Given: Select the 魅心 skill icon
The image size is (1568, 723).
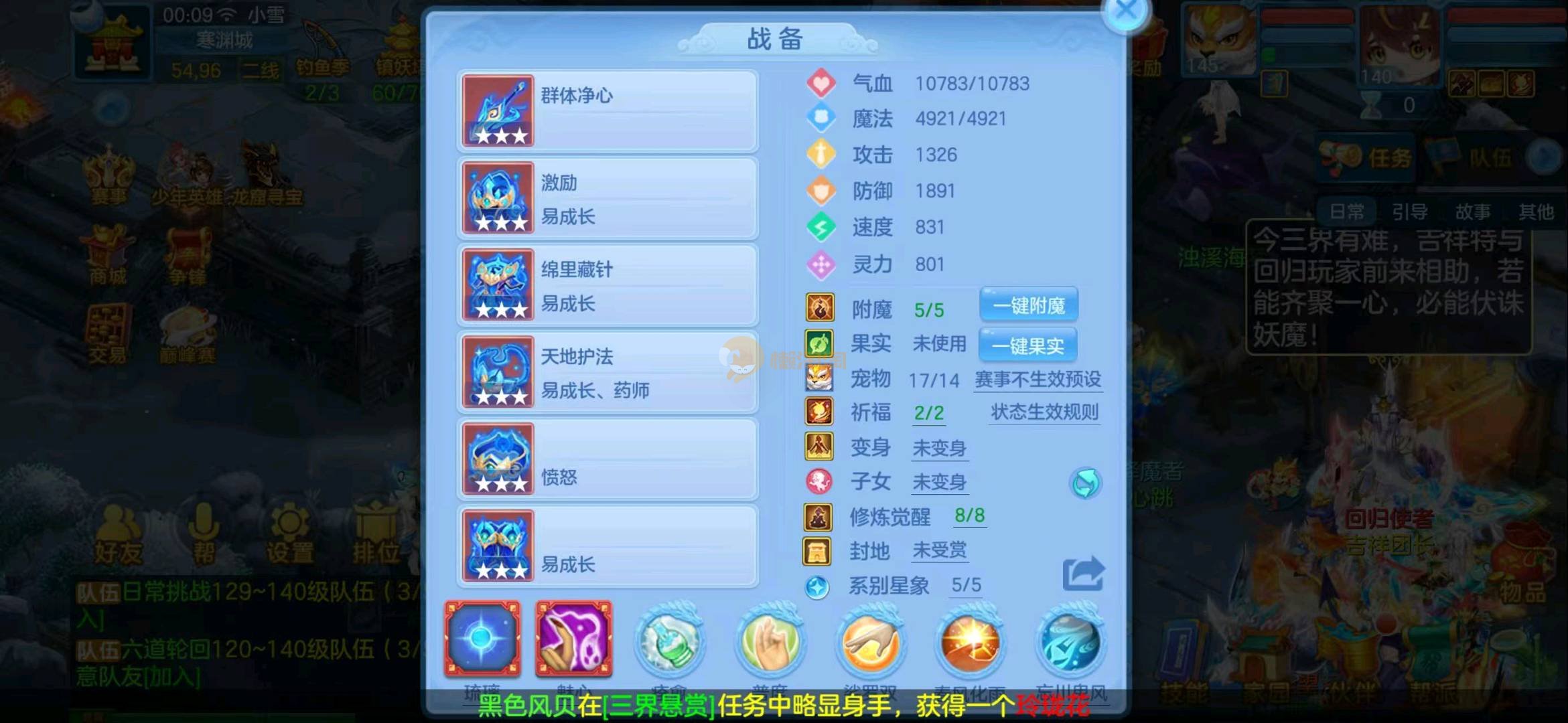Looking at the screenshot, I should tap(573, 639).
